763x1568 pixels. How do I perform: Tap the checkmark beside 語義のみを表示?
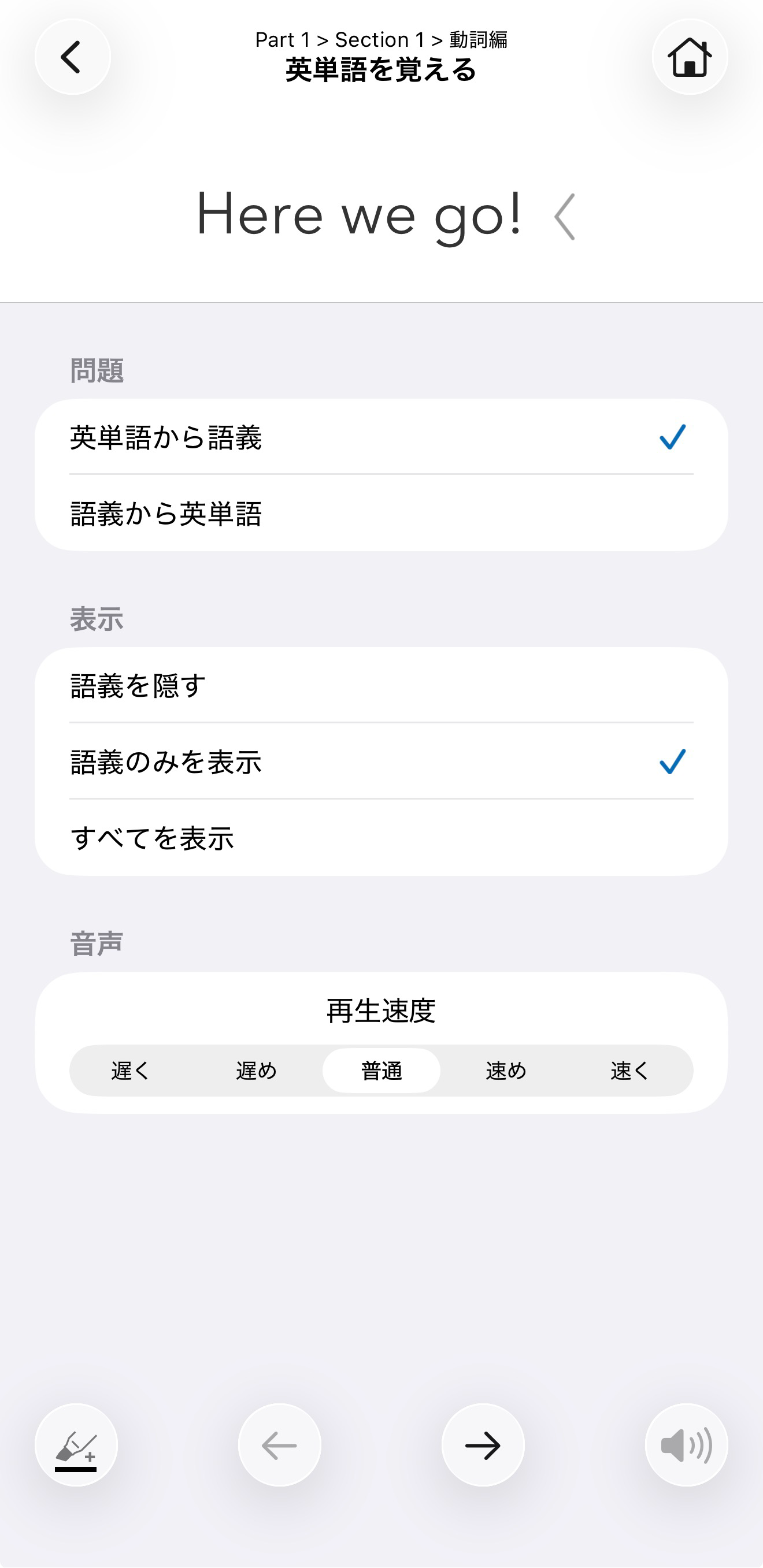point(672,761)
